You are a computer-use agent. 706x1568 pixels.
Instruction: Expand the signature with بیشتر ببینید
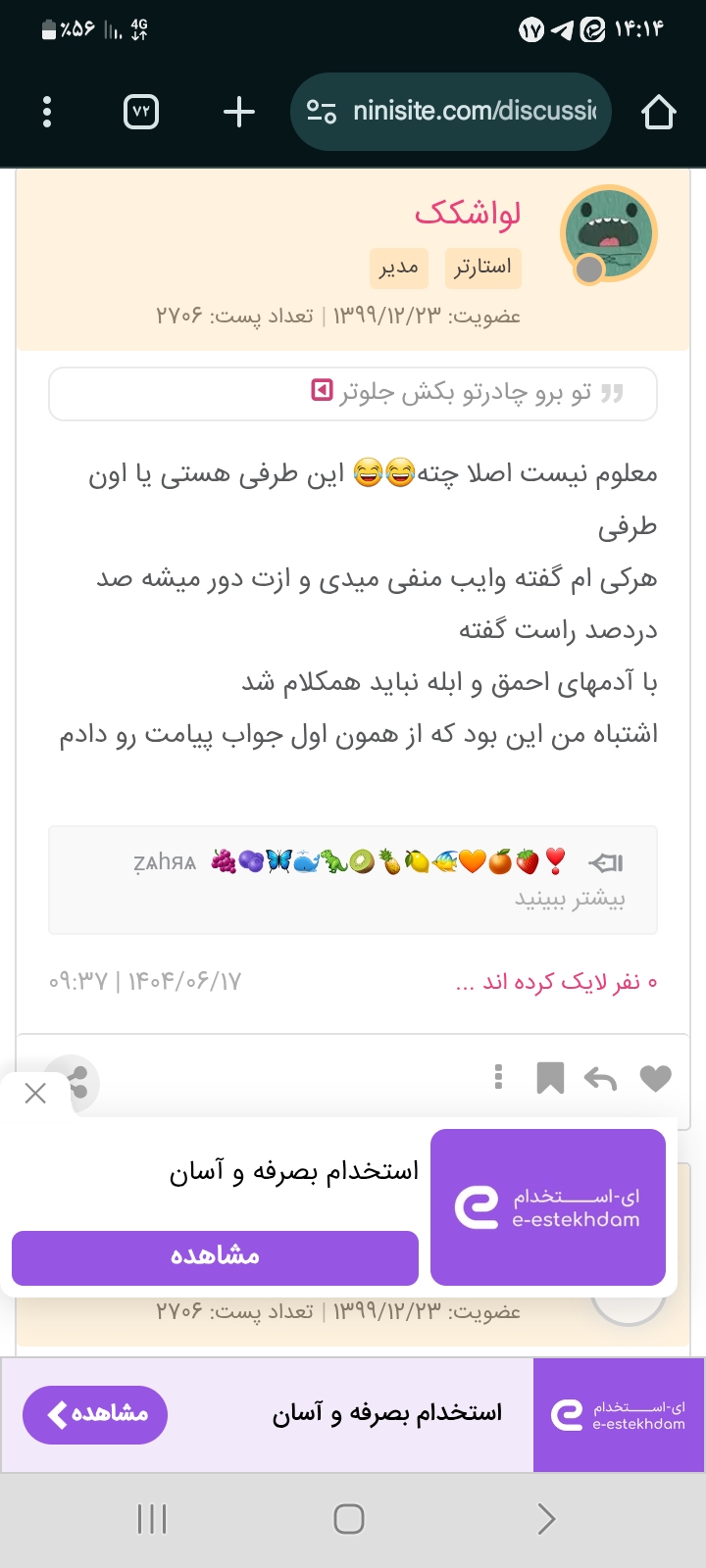tap(570, 899)
